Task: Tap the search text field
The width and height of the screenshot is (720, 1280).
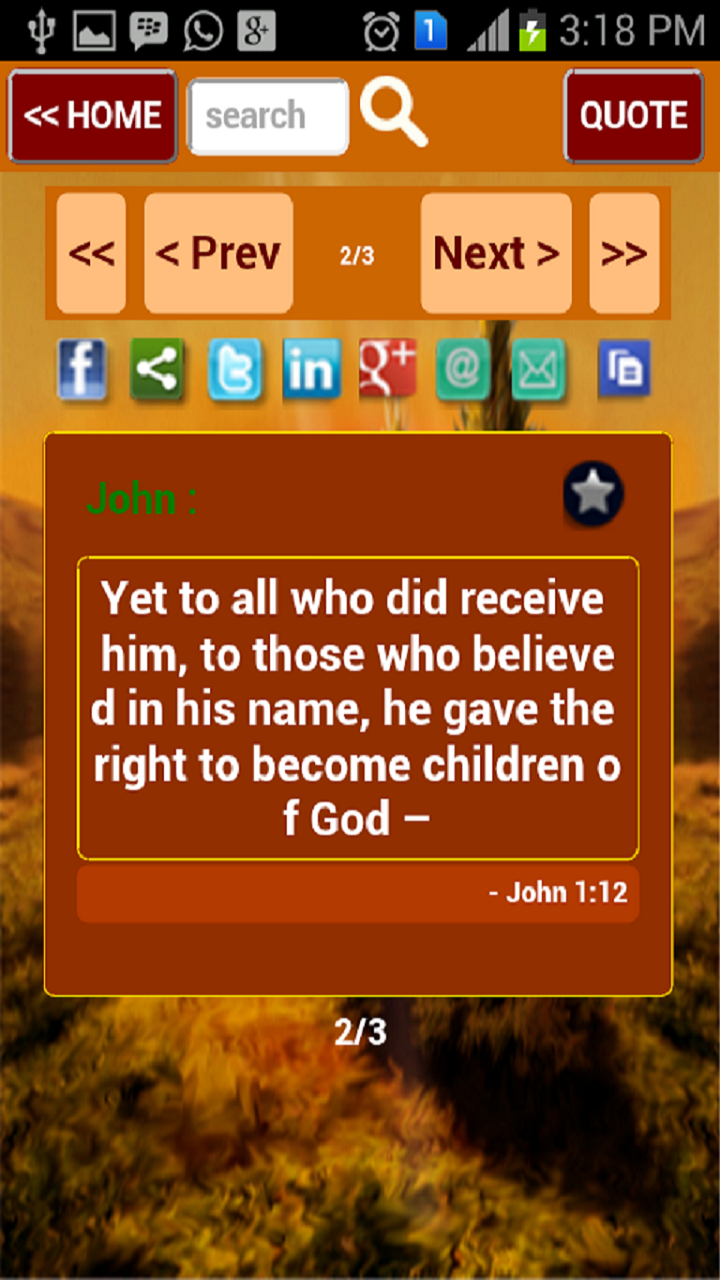Action: point(267,115)
